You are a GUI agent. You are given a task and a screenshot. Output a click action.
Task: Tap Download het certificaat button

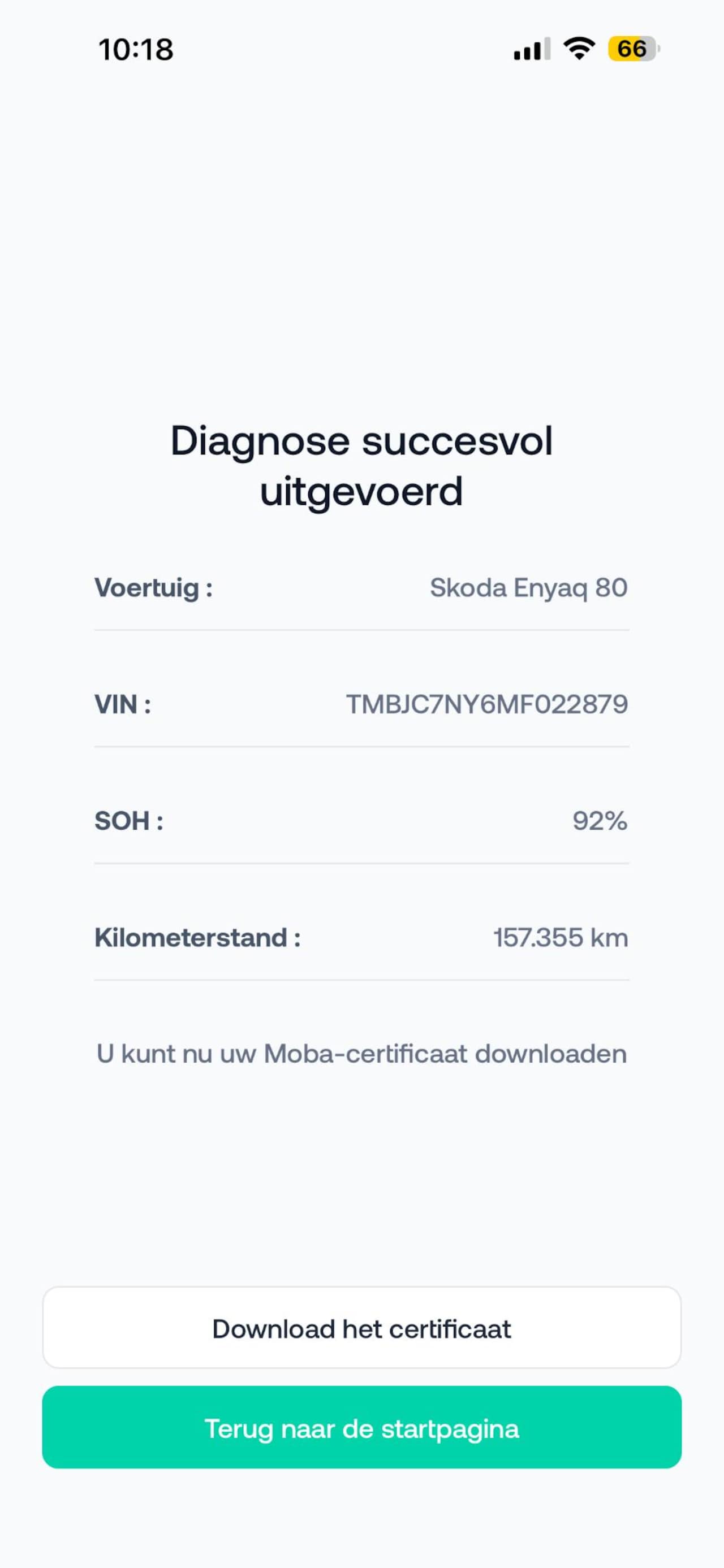tap(361, 1328)
